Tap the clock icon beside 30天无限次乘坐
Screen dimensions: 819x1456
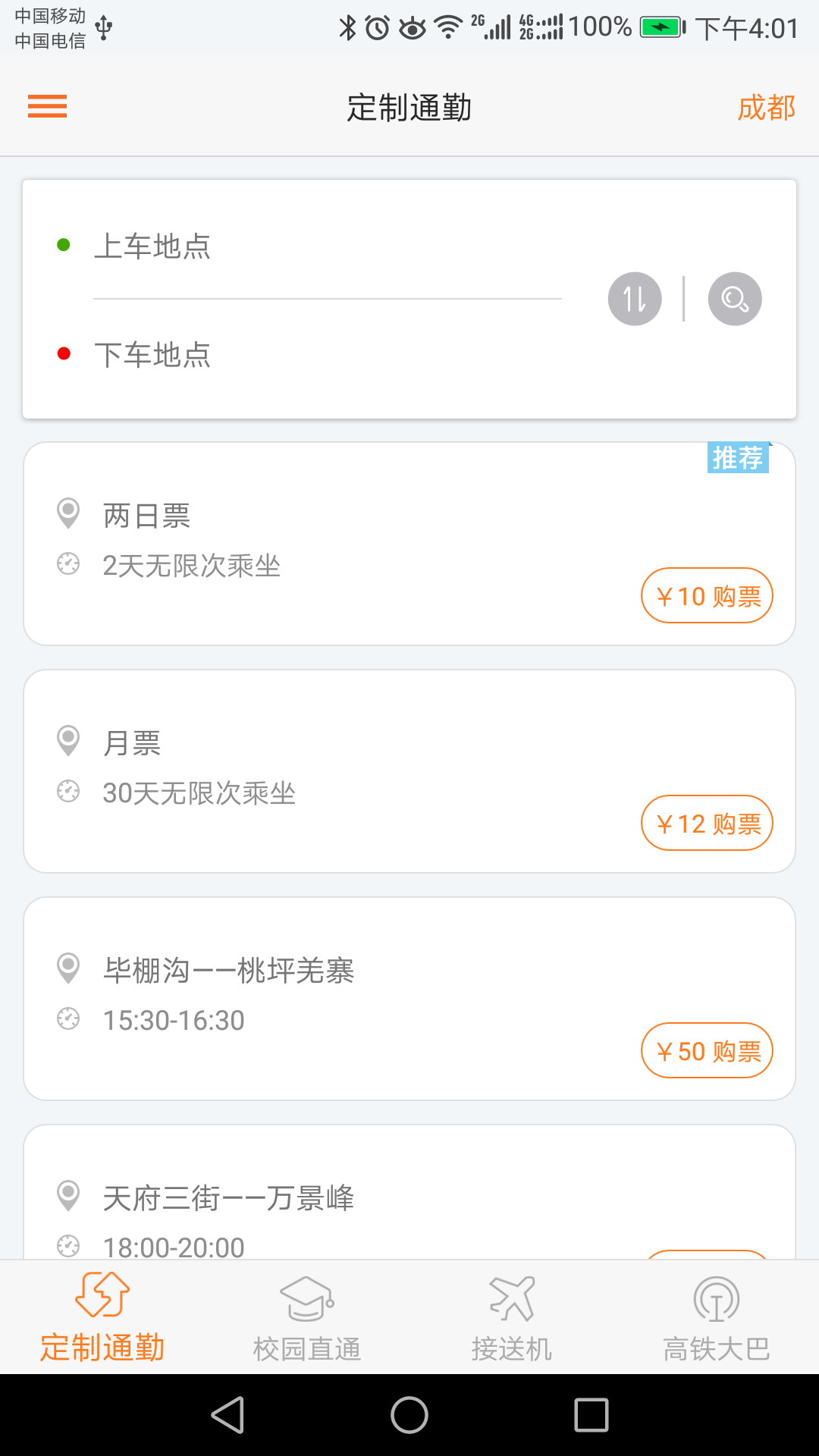coord(67,791)
